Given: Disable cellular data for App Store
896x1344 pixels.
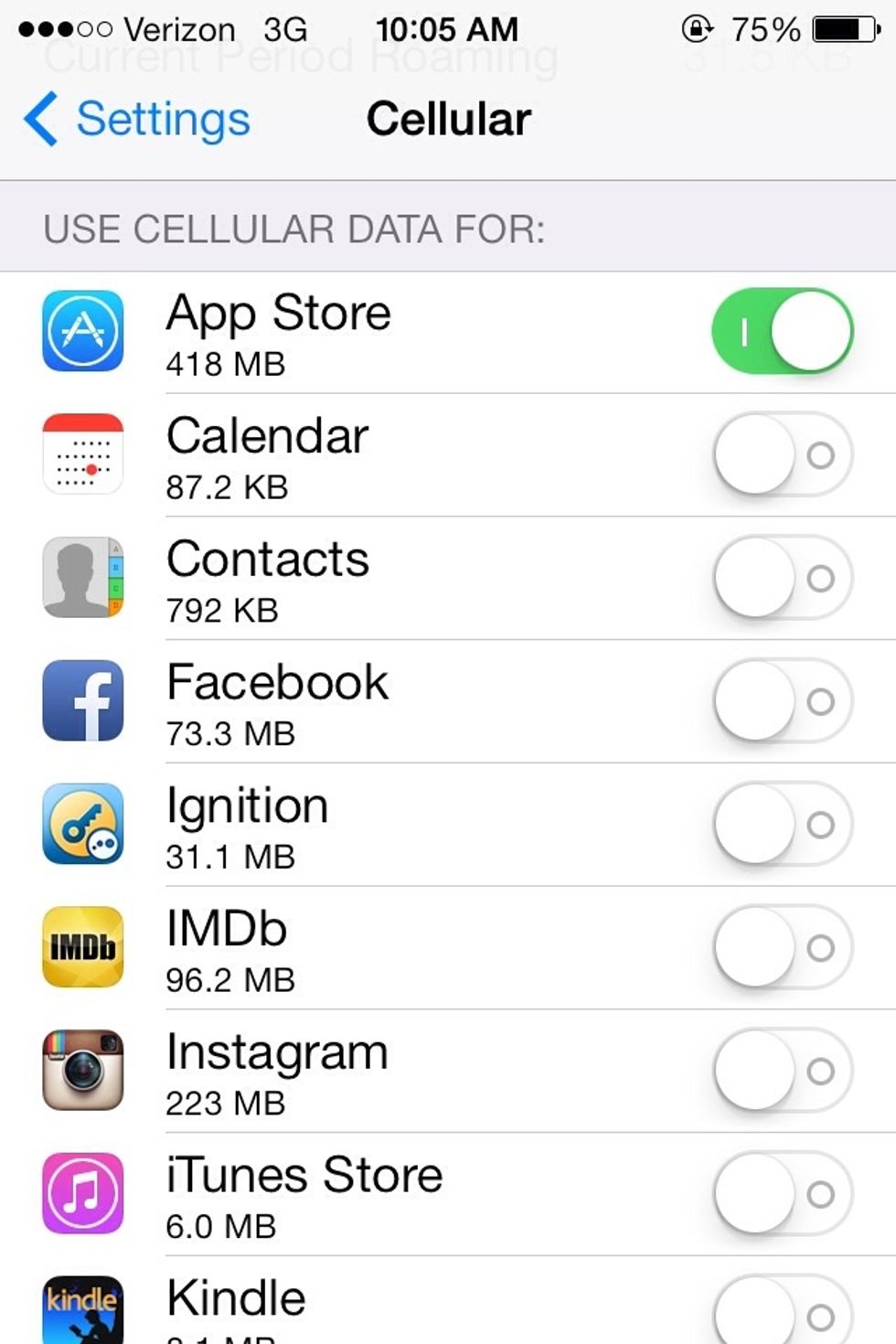Looking at the screenshot, I should tap(784, 331).
